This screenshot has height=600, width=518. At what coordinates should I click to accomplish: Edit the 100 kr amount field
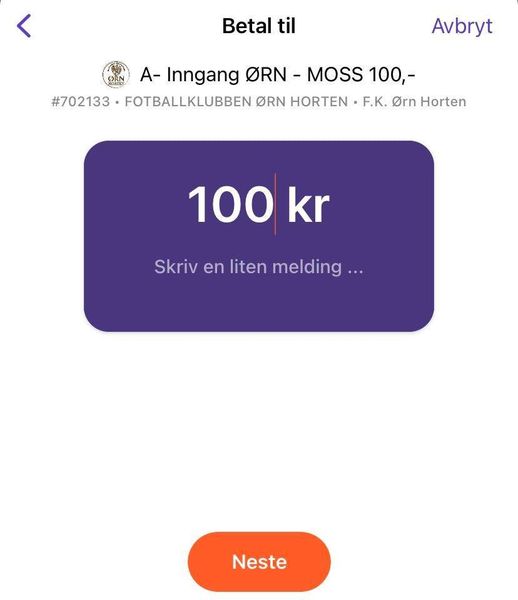259,204
